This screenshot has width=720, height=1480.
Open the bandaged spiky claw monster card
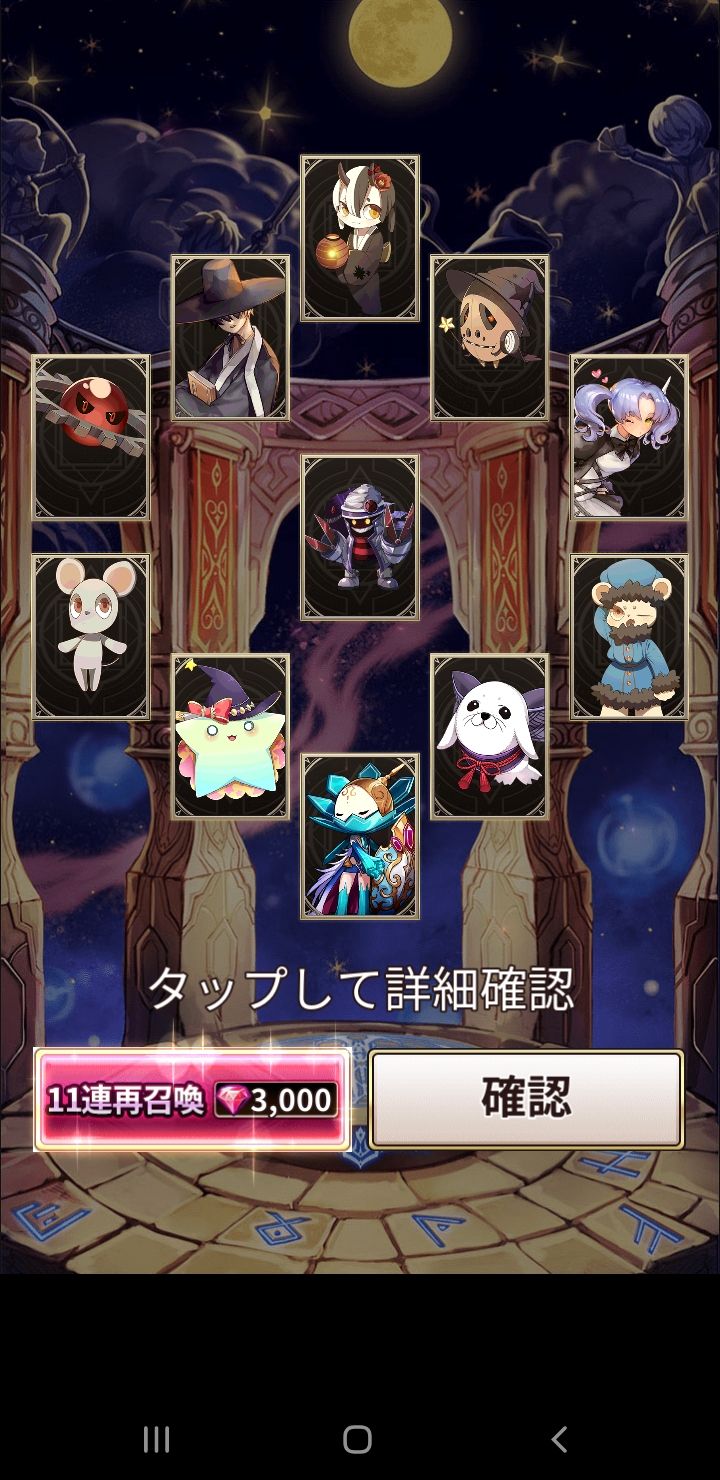click(x=360, y=538)
